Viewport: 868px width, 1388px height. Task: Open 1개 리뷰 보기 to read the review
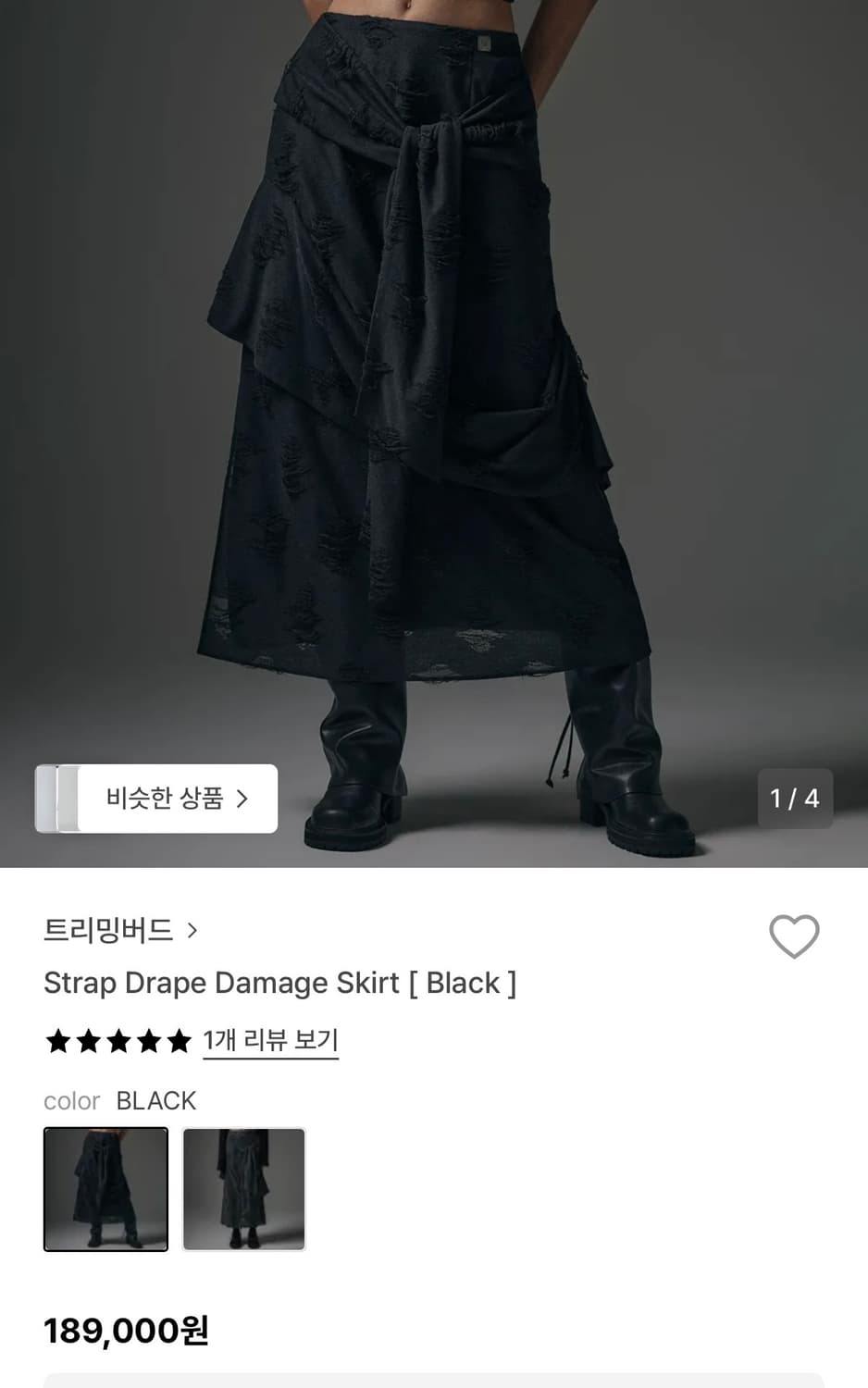click(x=270, y=1041)
